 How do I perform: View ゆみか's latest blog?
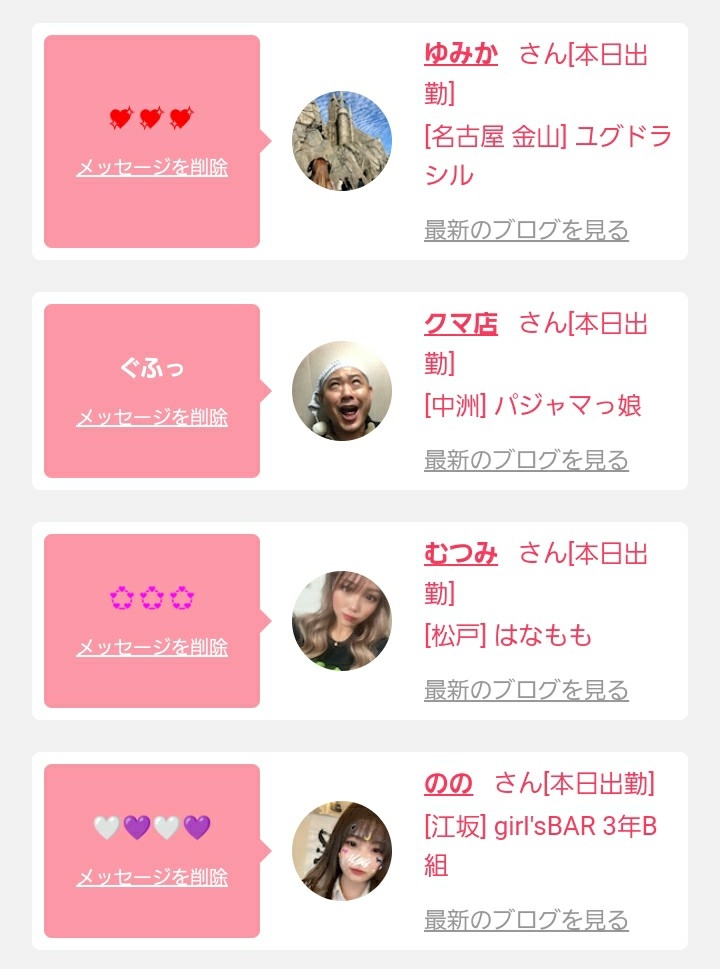click(x=526, y=230)
